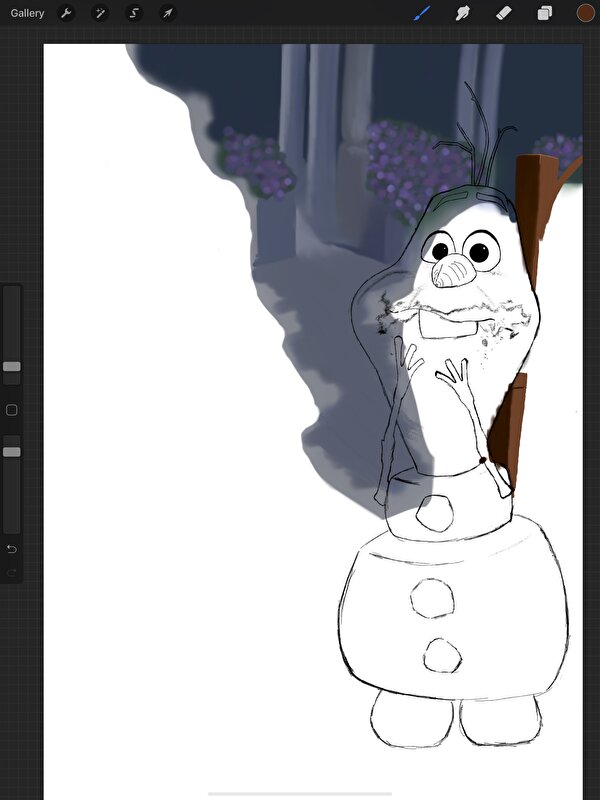Redo the last undone action

tap(12, 572)
